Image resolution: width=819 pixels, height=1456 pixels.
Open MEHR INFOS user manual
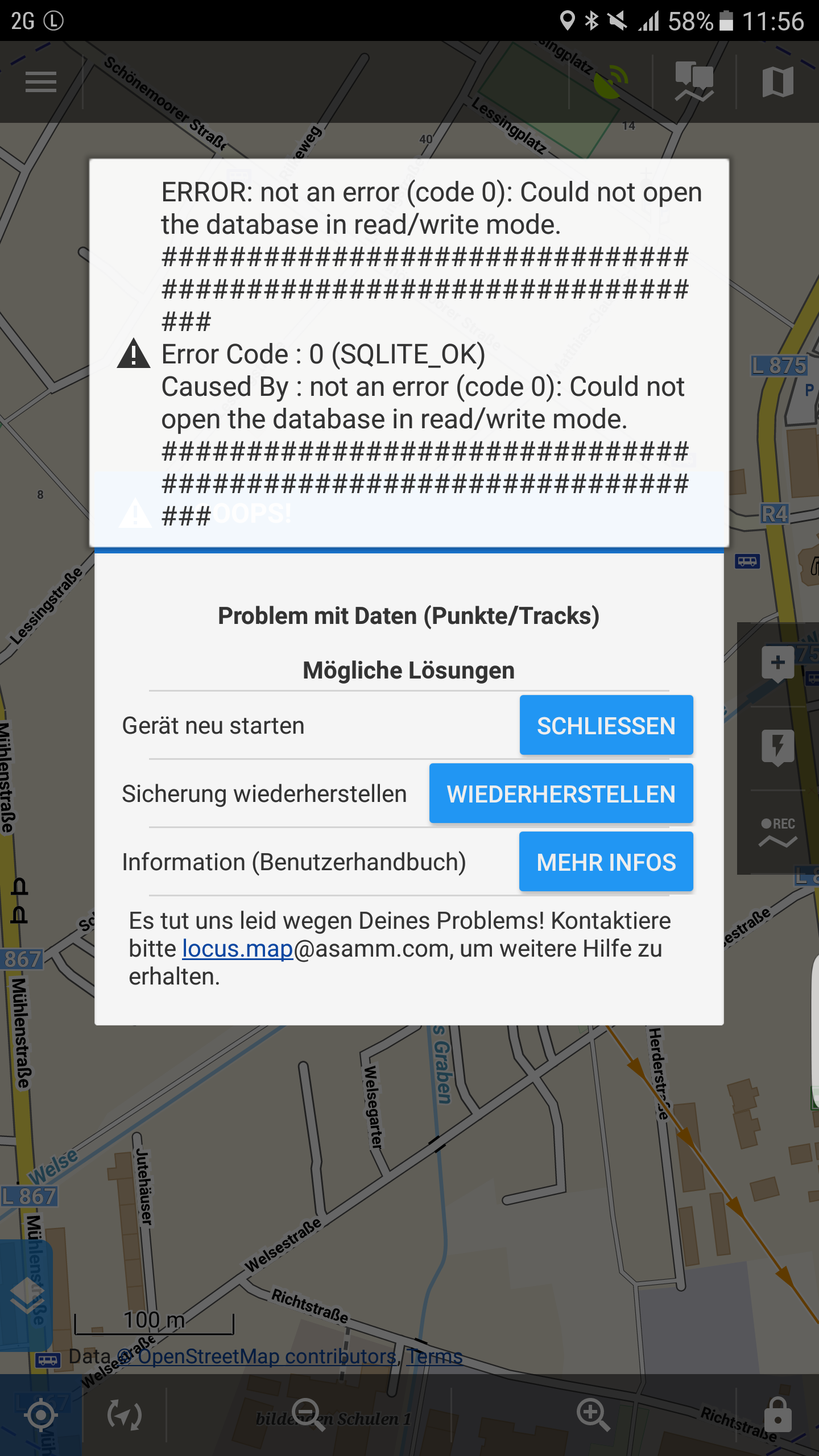(606, 862)
